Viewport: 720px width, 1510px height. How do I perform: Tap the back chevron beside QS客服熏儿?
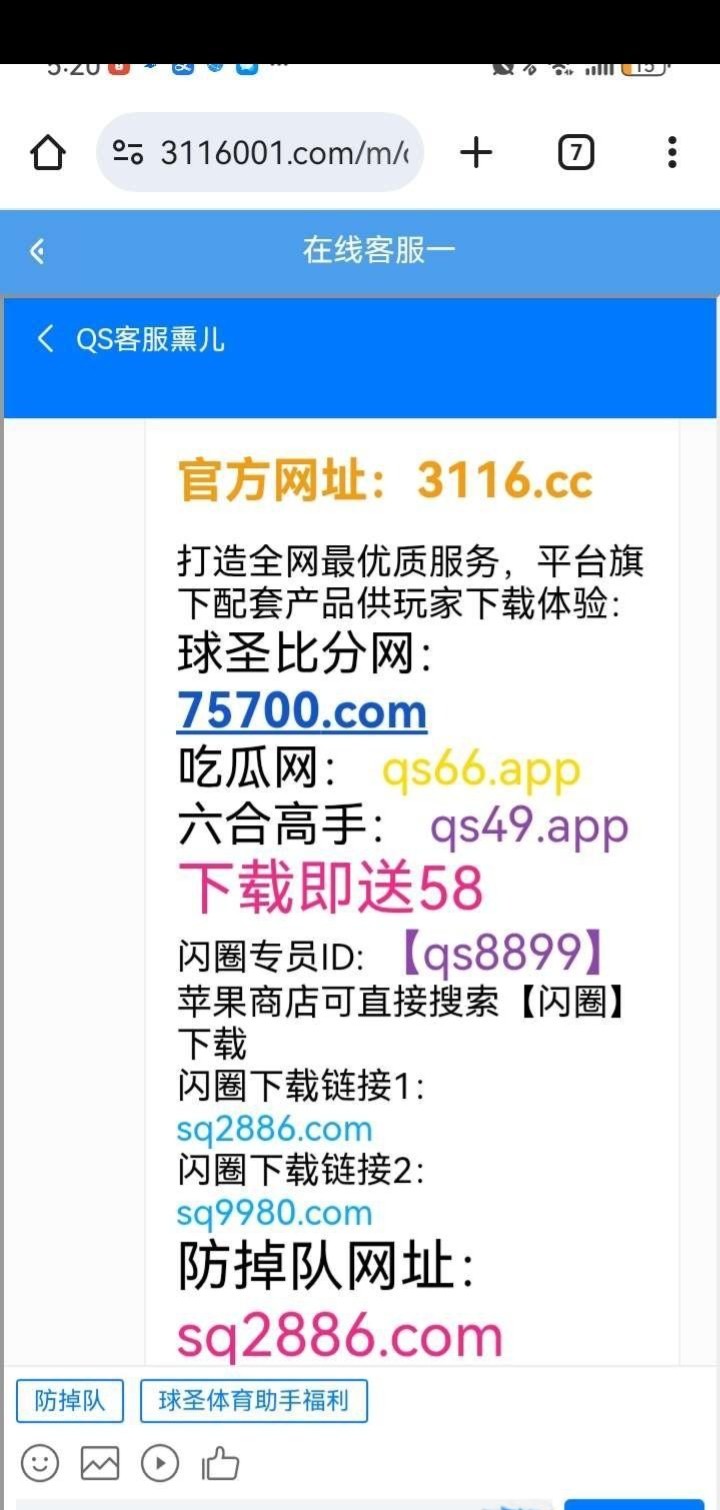click(45, 339)
